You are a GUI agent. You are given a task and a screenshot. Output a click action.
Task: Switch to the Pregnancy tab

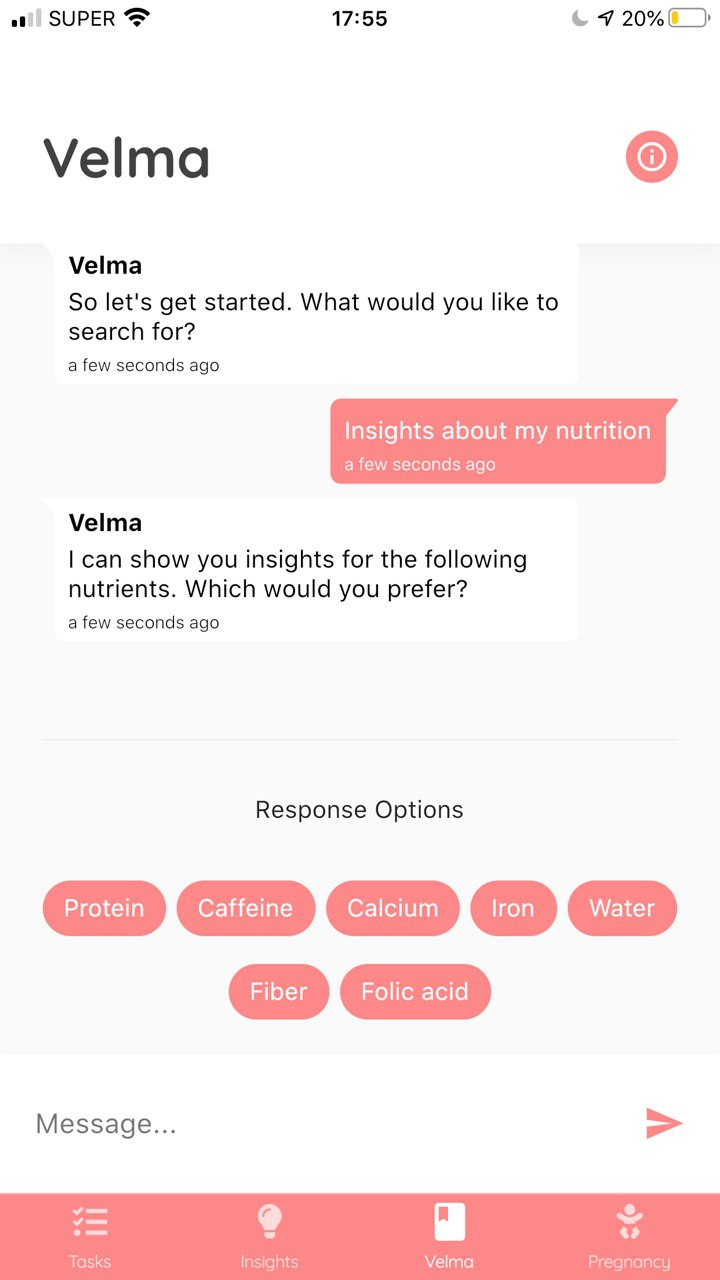click(x=629, y=1236)
